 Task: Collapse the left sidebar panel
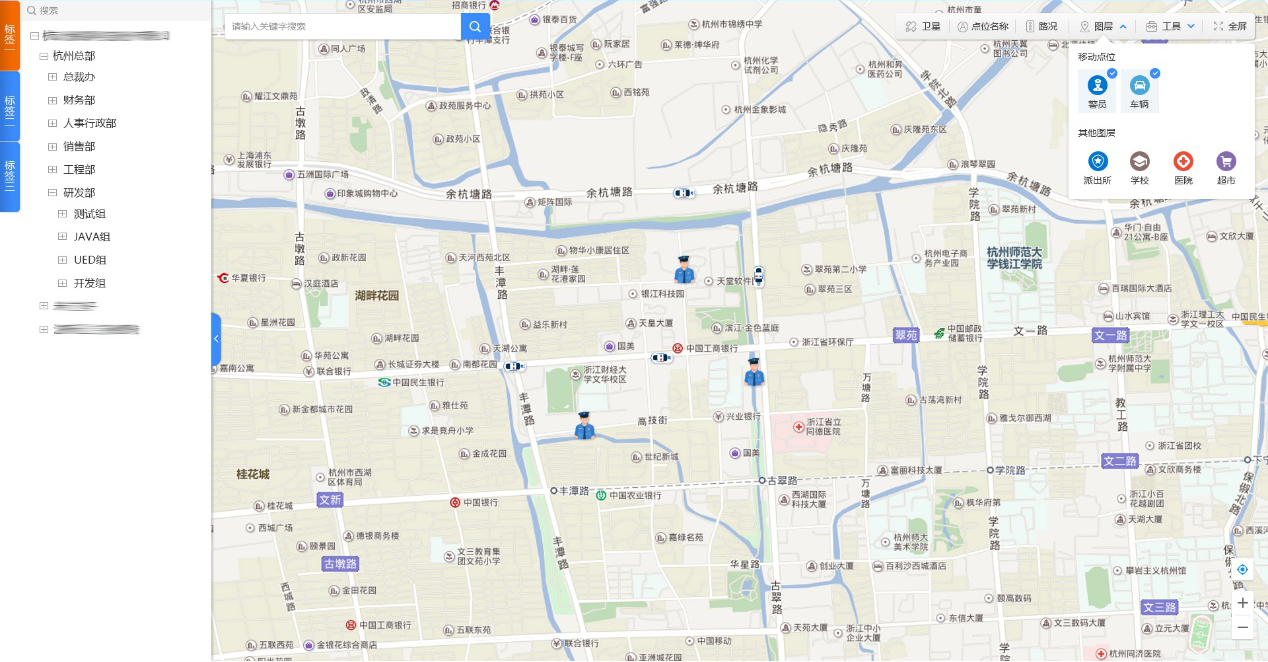coord(215,339)
